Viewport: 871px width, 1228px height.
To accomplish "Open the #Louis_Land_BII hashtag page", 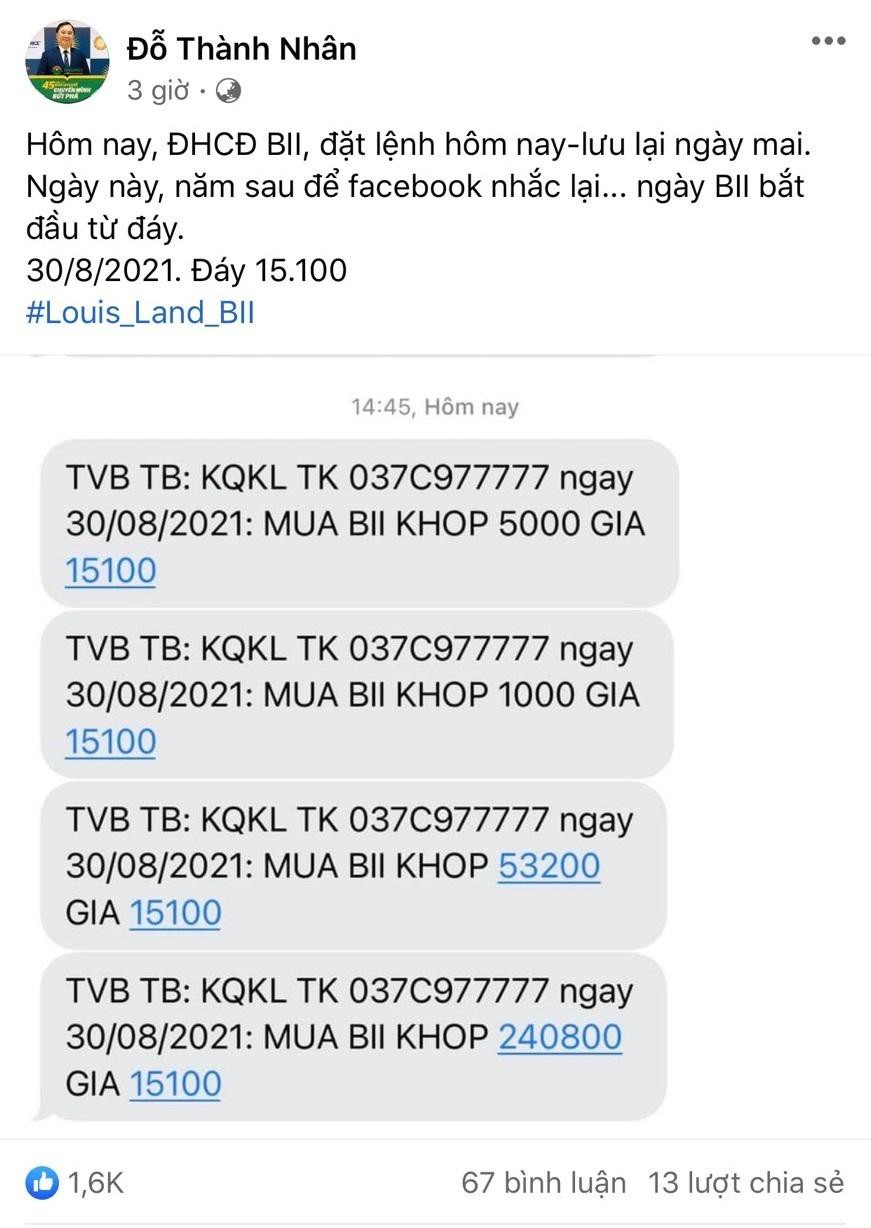I will point(140,313).
